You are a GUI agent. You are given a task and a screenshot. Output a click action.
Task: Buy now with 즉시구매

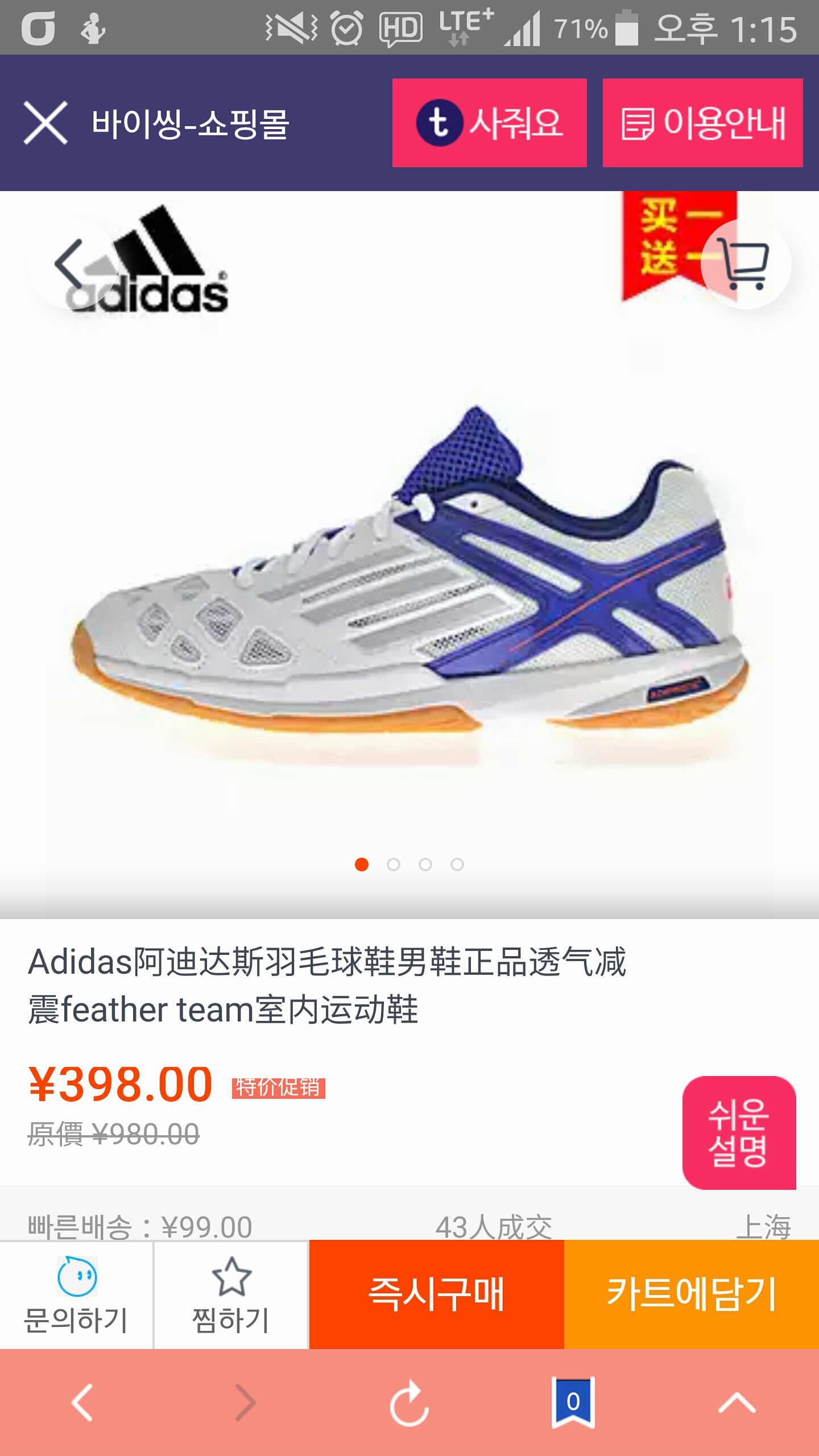tap(436, 1294)
